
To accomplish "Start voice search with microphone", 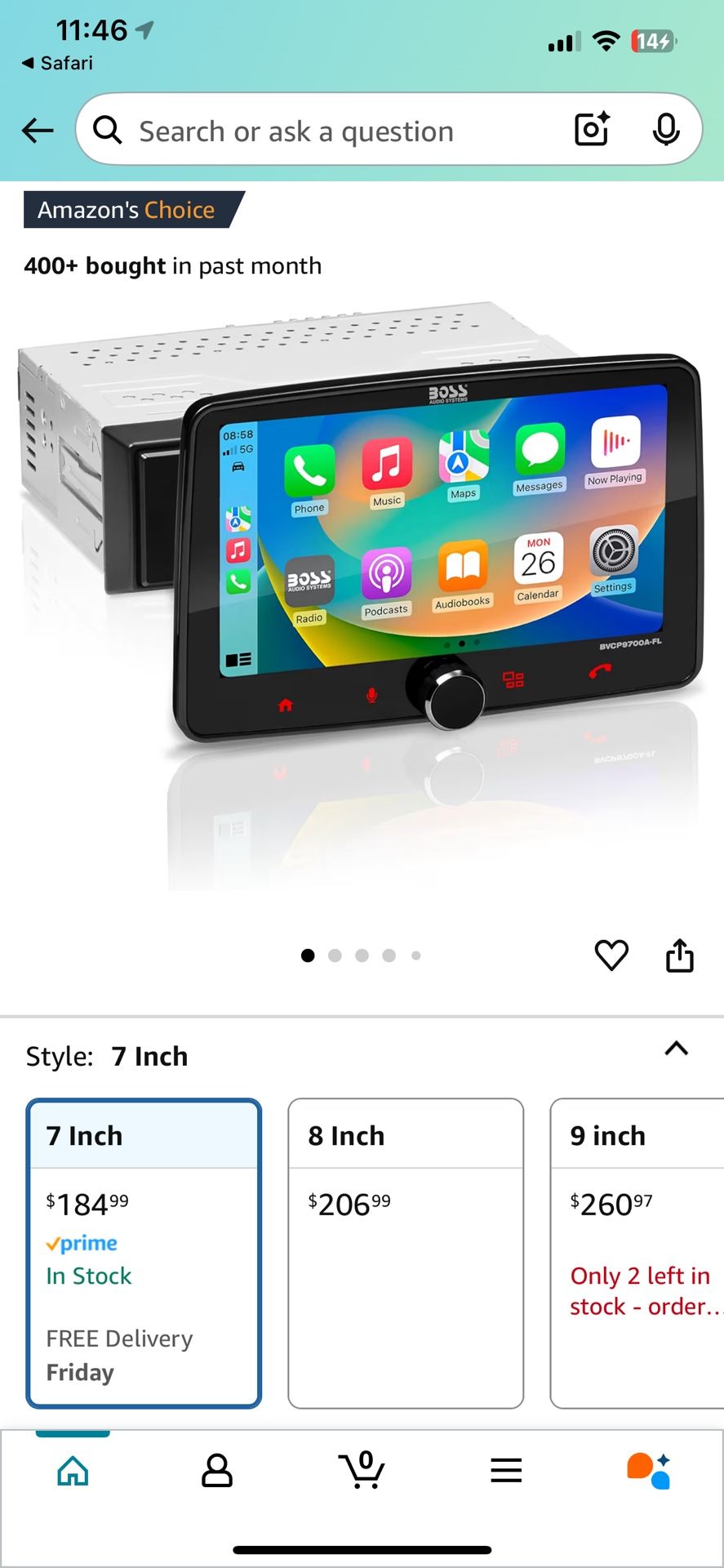I will pos(666,130).
